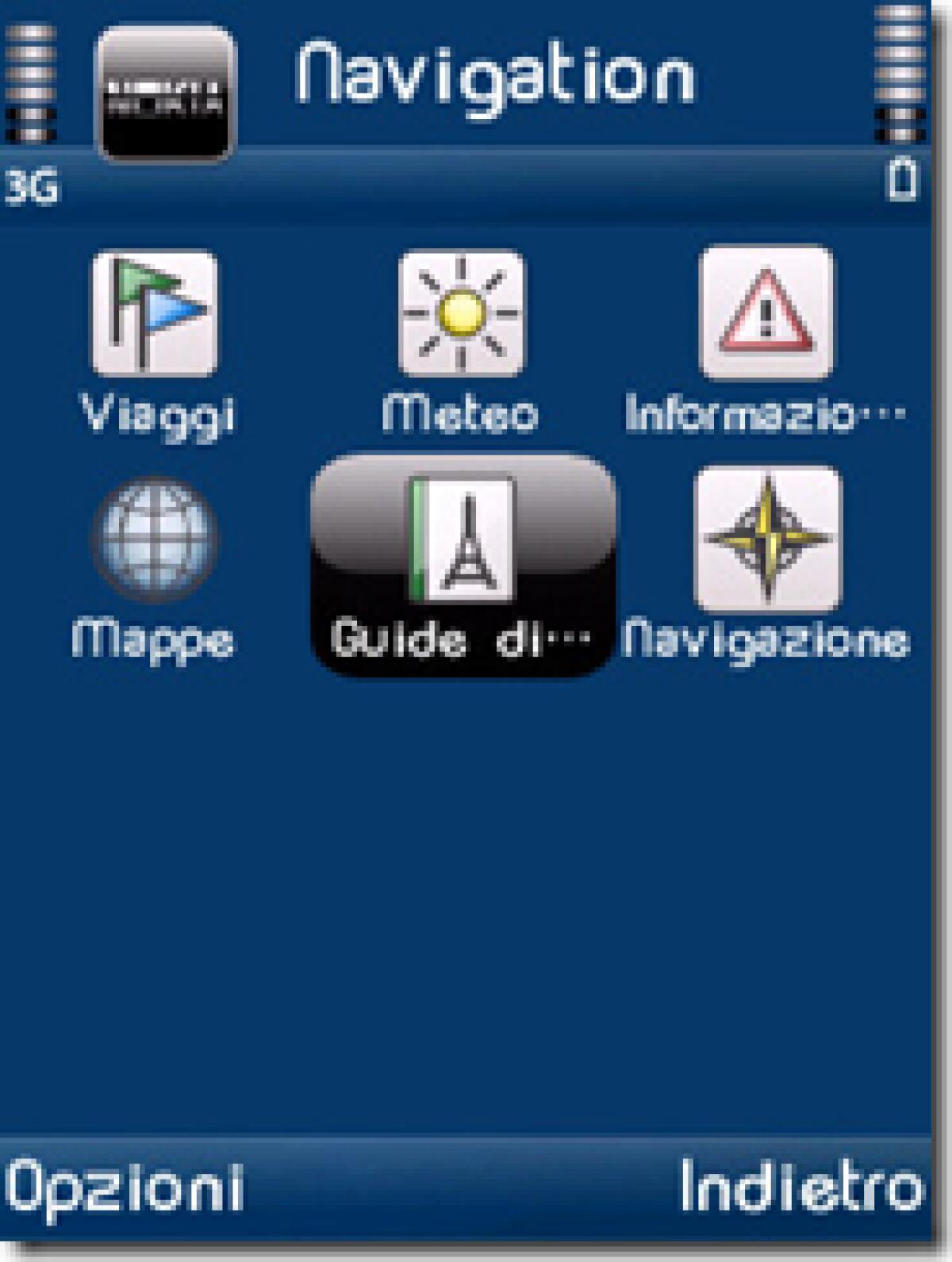This screenshot has height=1262, width=952.
Task: Open the Informazio… traffic warning app
Action: [x=766, y=313]
